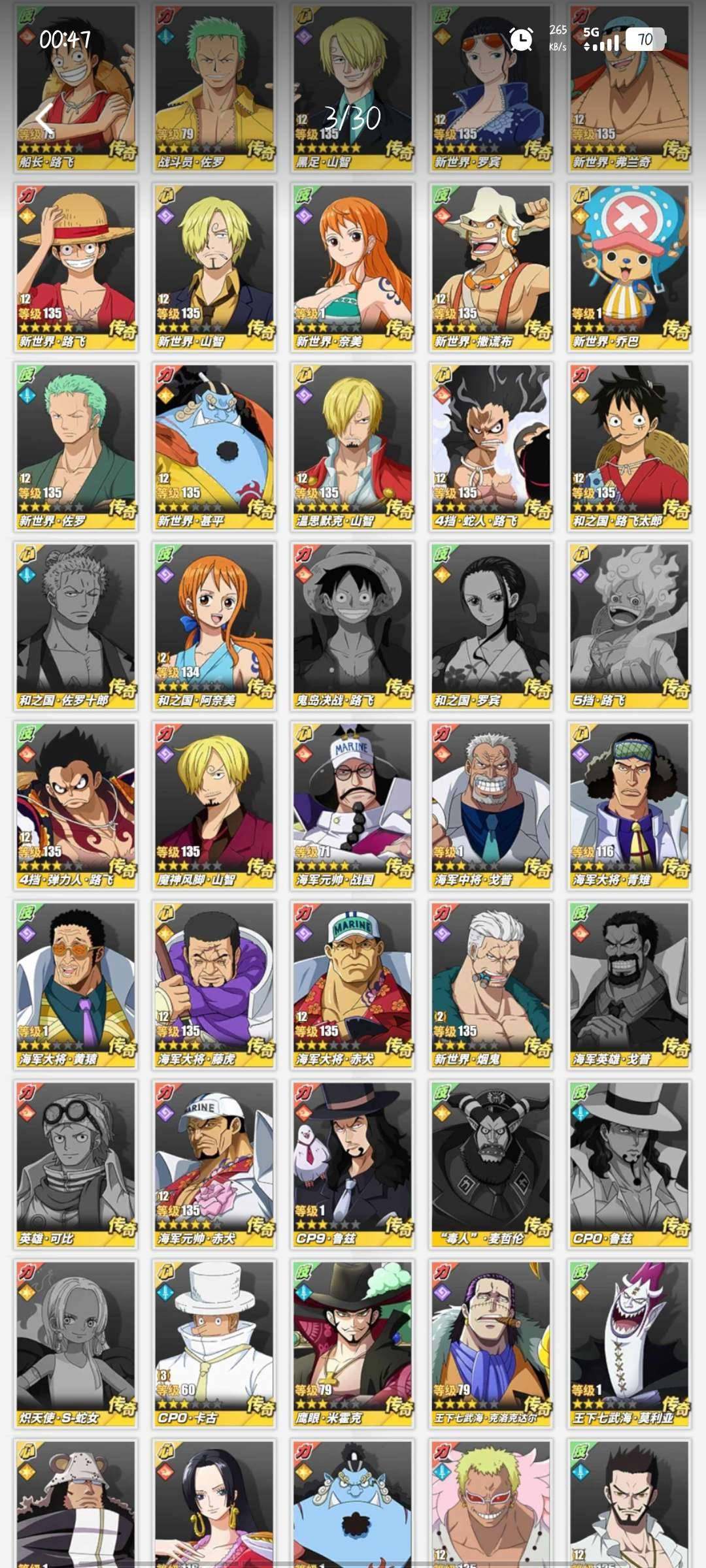
Task: Go back from the image viewer
Action: [43, 119]
